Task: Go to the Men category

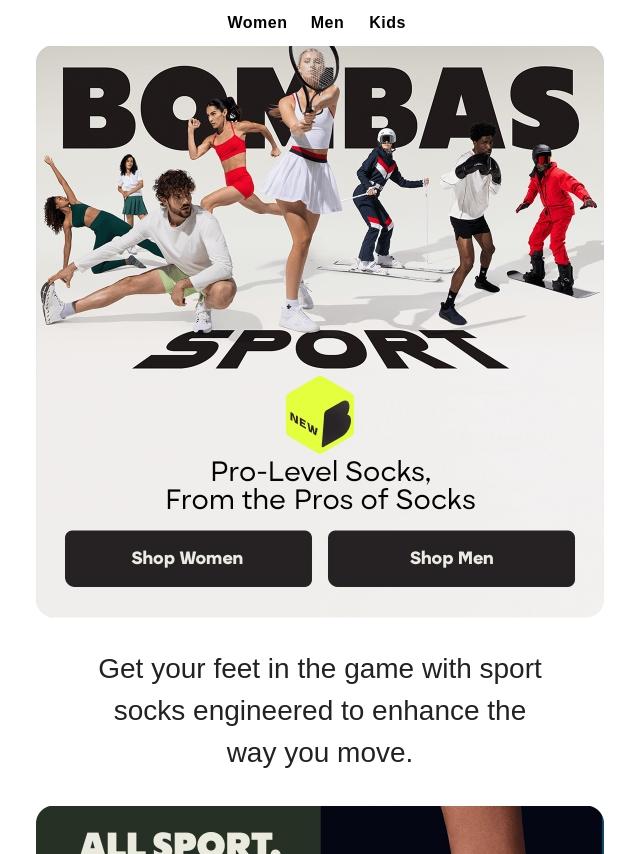Action: point(327,22)
